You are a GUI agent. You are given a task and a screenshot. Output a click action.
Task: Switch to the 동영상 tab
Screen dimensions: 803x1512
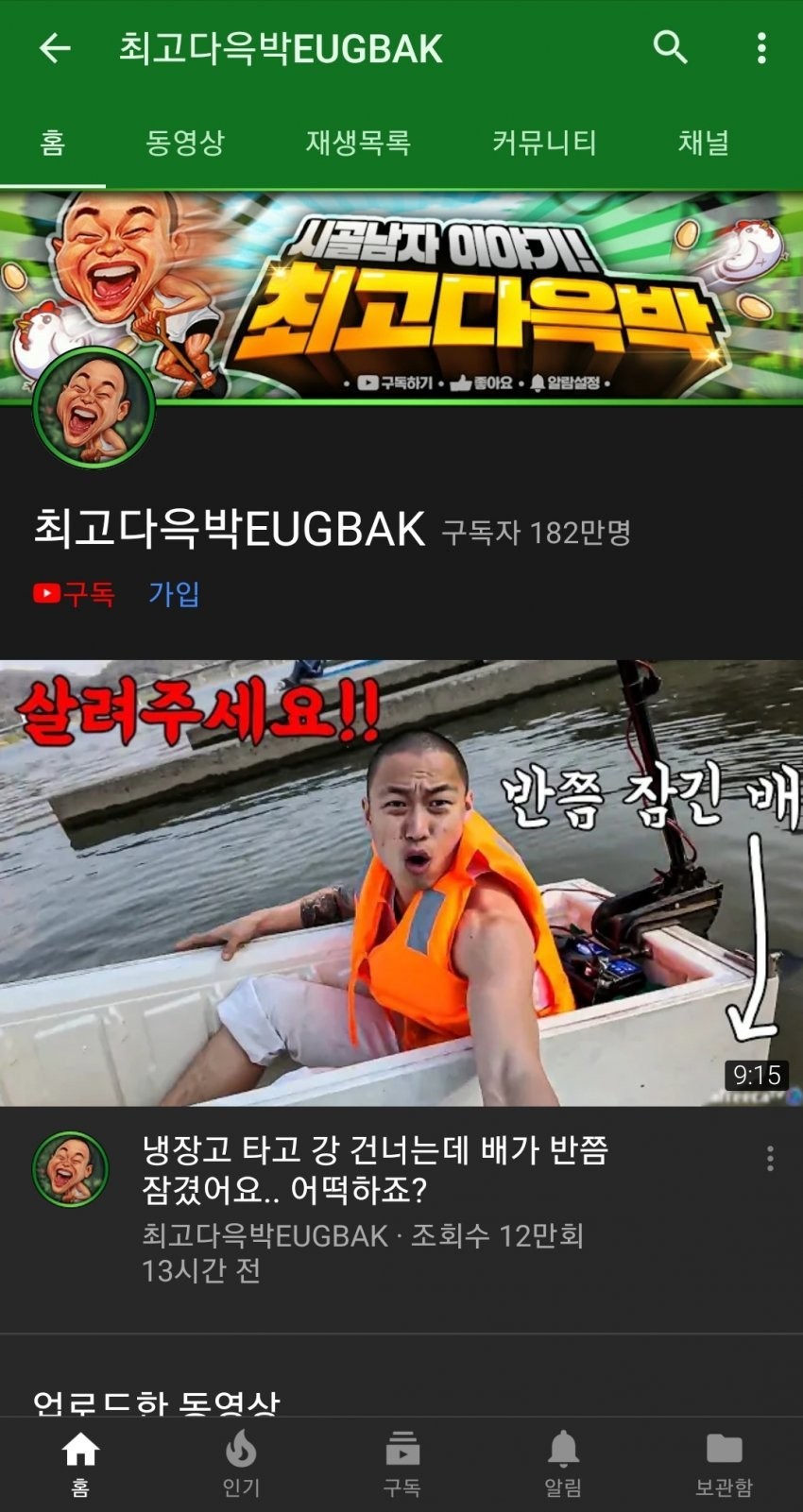pyautogui.click(x=185, y=143)
